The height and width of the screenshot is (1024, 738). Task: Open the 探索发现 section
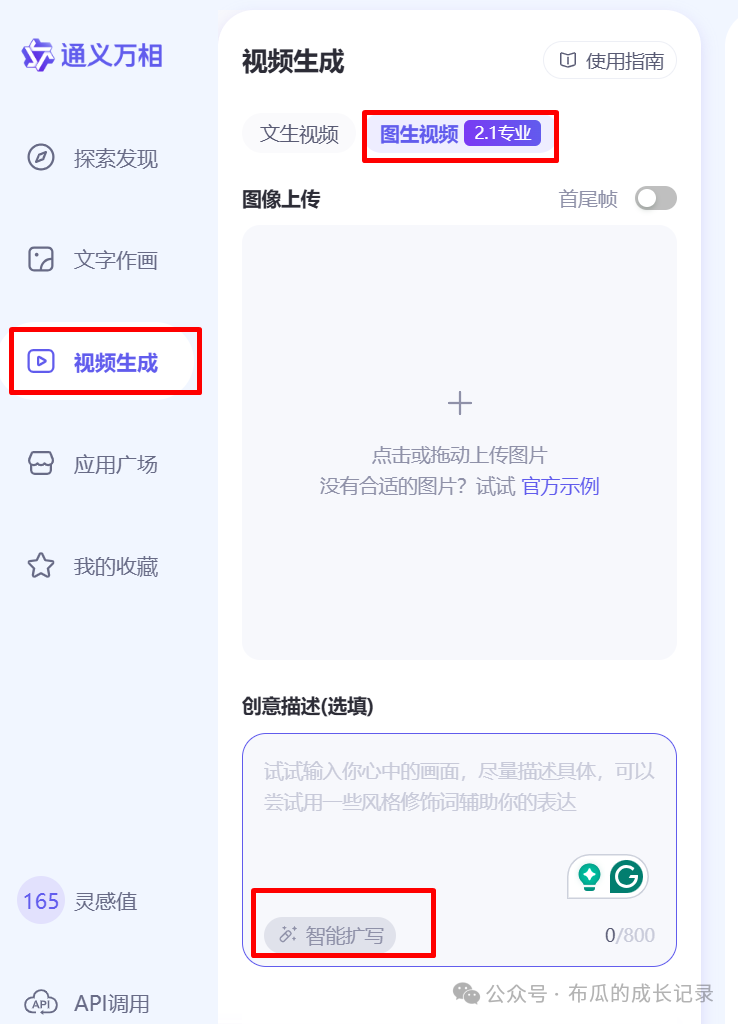coord(93,158)
